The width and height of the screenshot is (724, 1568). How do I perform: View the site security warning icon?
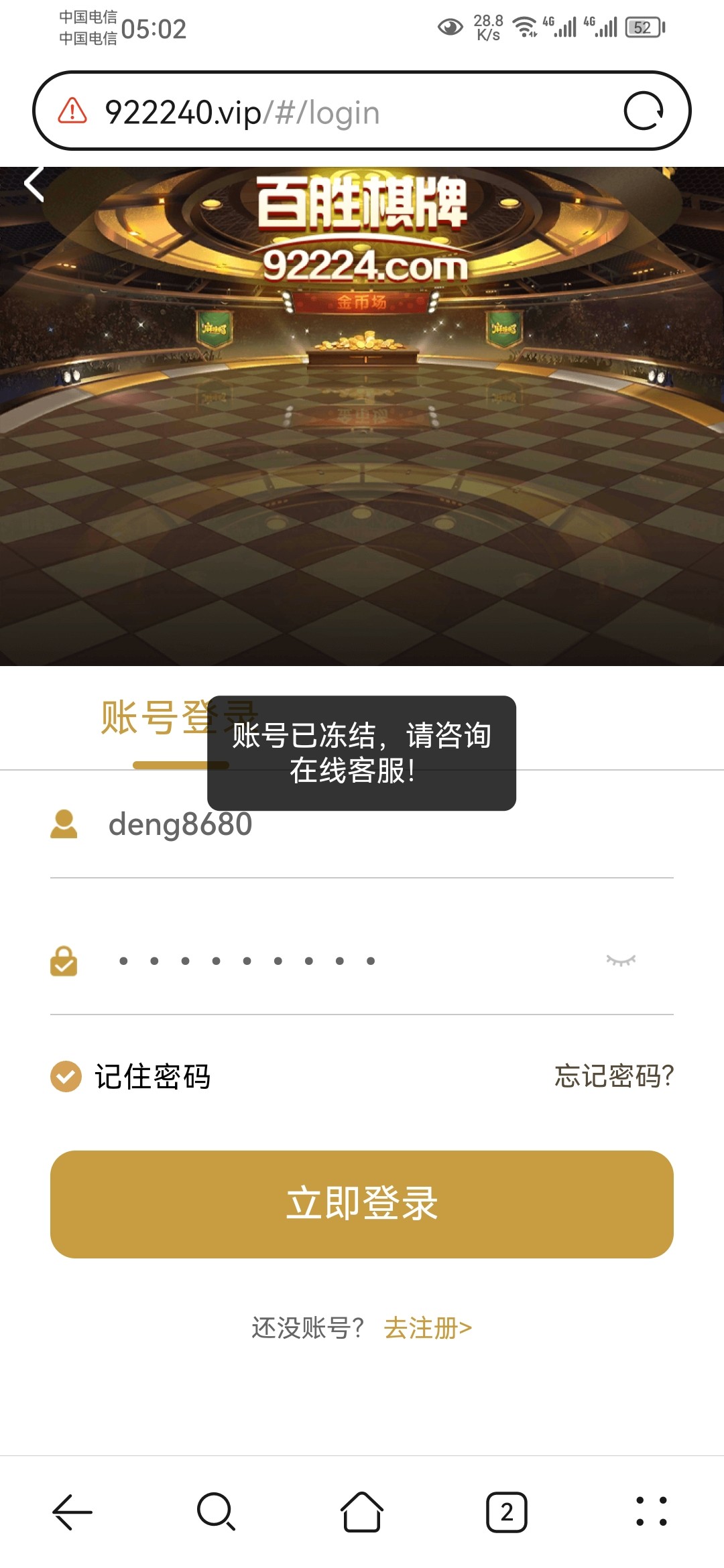point(72,111)
